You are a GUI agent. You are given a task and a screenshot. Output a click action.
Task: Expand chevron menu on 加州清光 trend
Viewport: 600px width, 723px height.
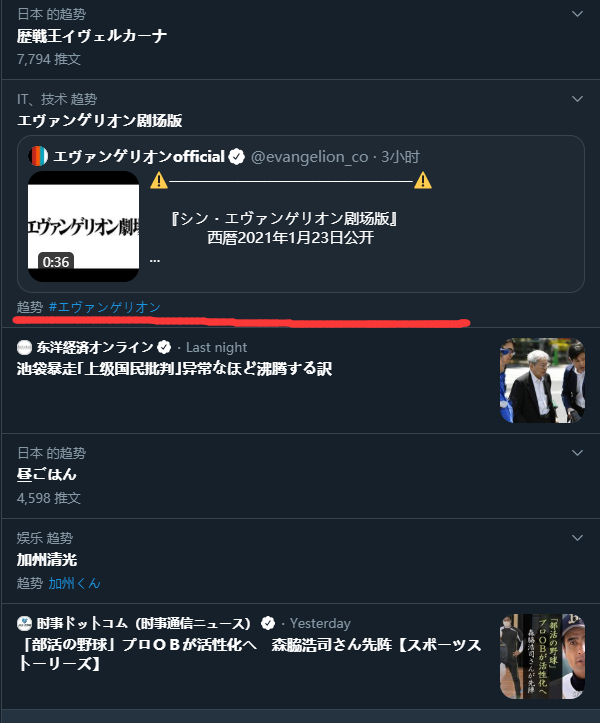point(577,537)
